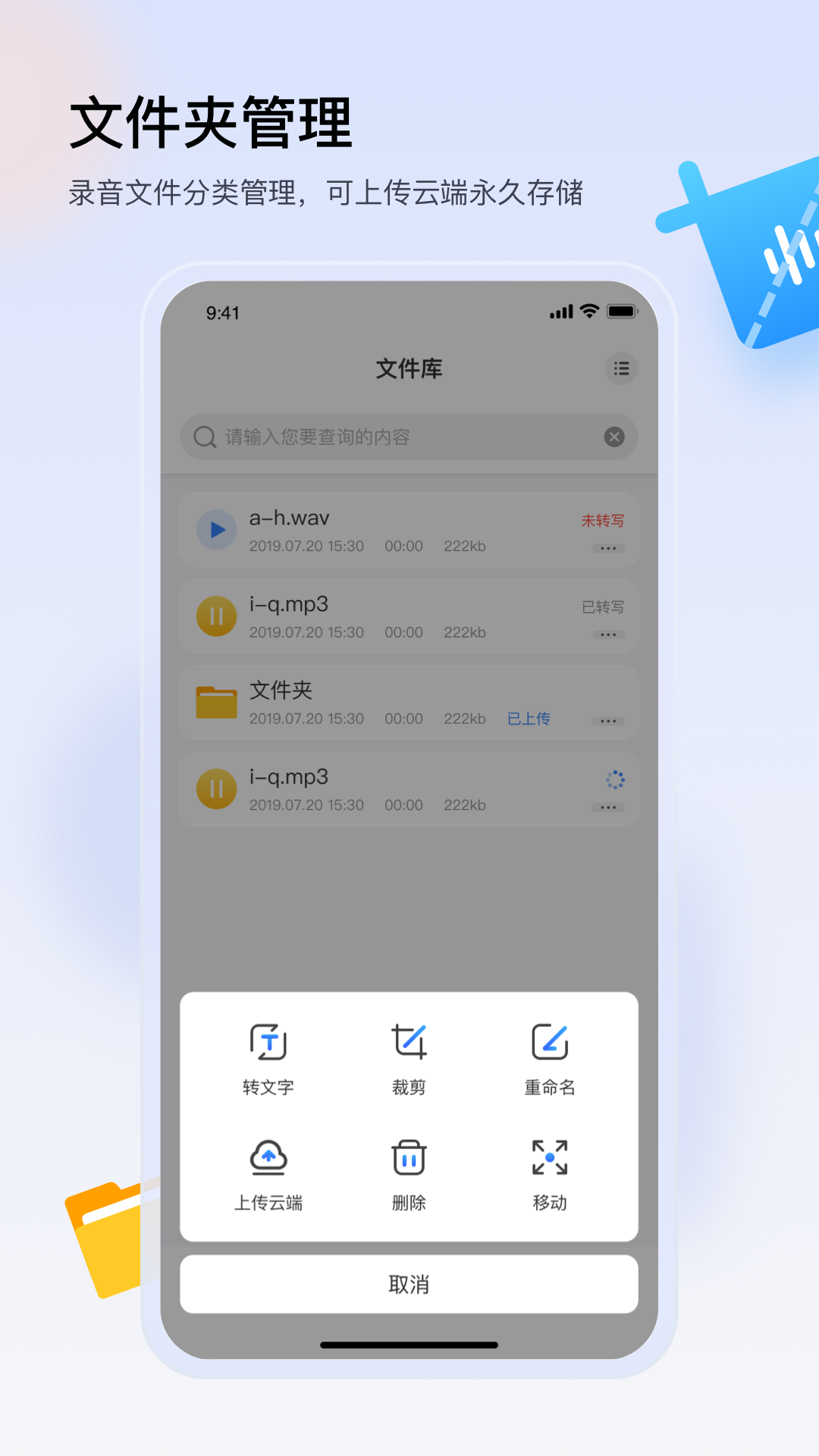Select the 裁剪 (trim) icon
This screenshot has height=1456, width=819.
coord(409,1042)
